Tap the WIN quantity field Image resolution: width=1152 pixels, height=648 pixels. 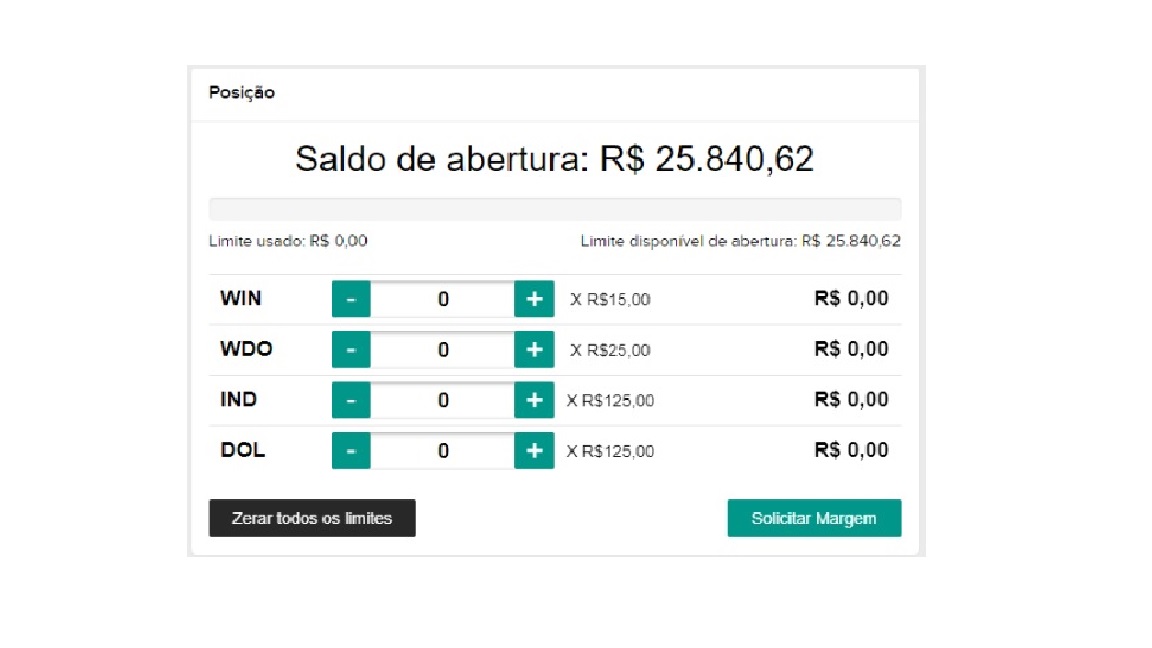click(x=443, y=299)
